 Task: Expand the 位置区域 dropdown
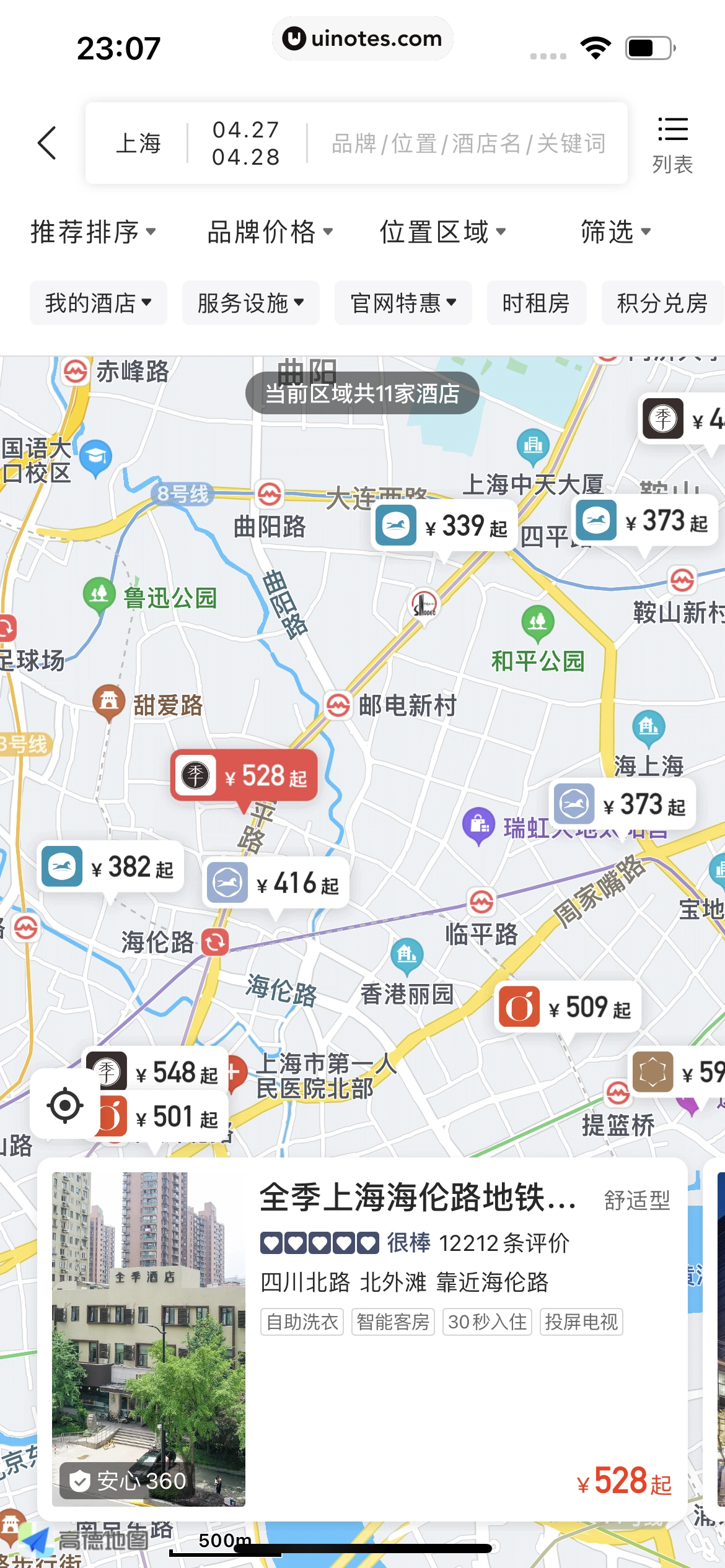tap(442, 232)
